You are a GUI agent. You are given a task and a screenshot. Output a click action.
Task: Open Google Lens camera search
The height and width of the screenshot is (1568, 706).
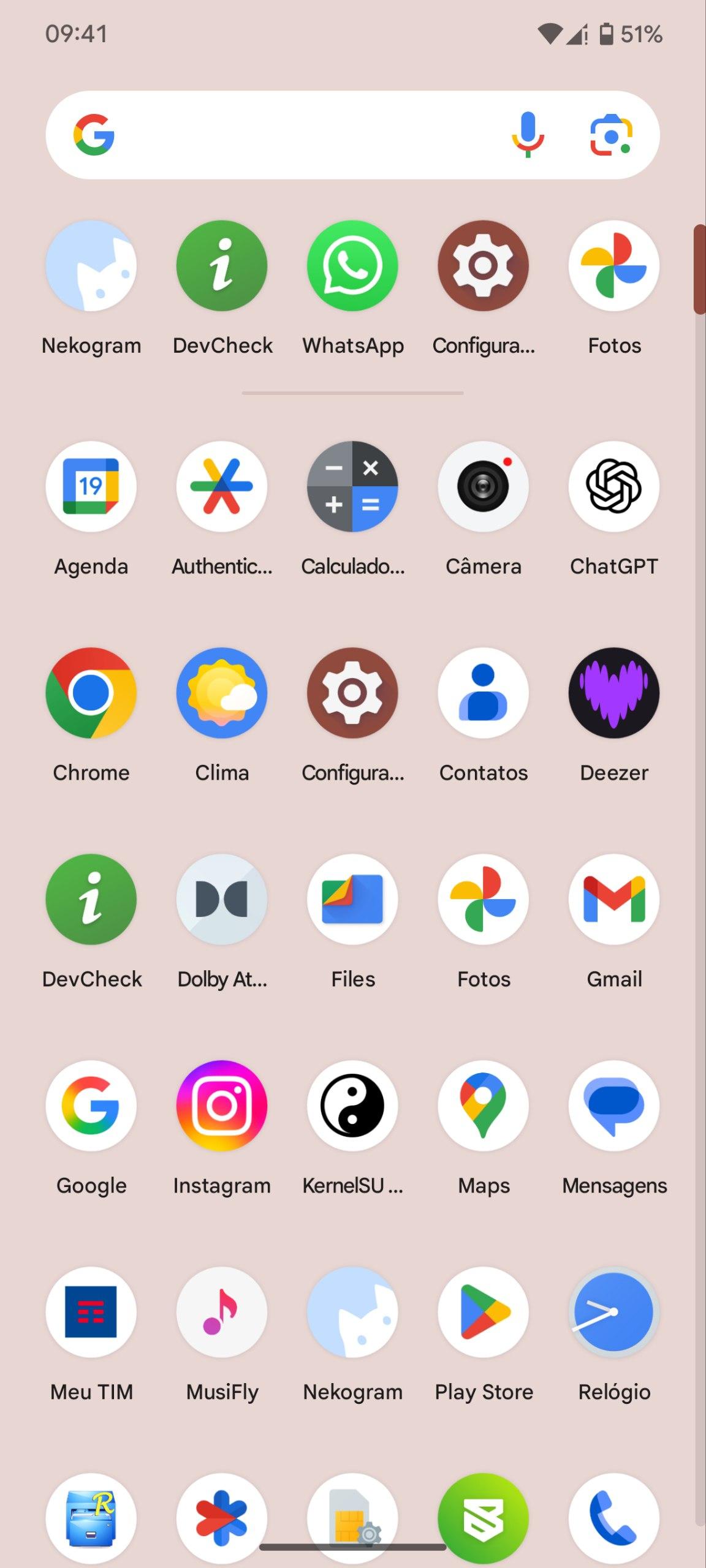[610, 135]
